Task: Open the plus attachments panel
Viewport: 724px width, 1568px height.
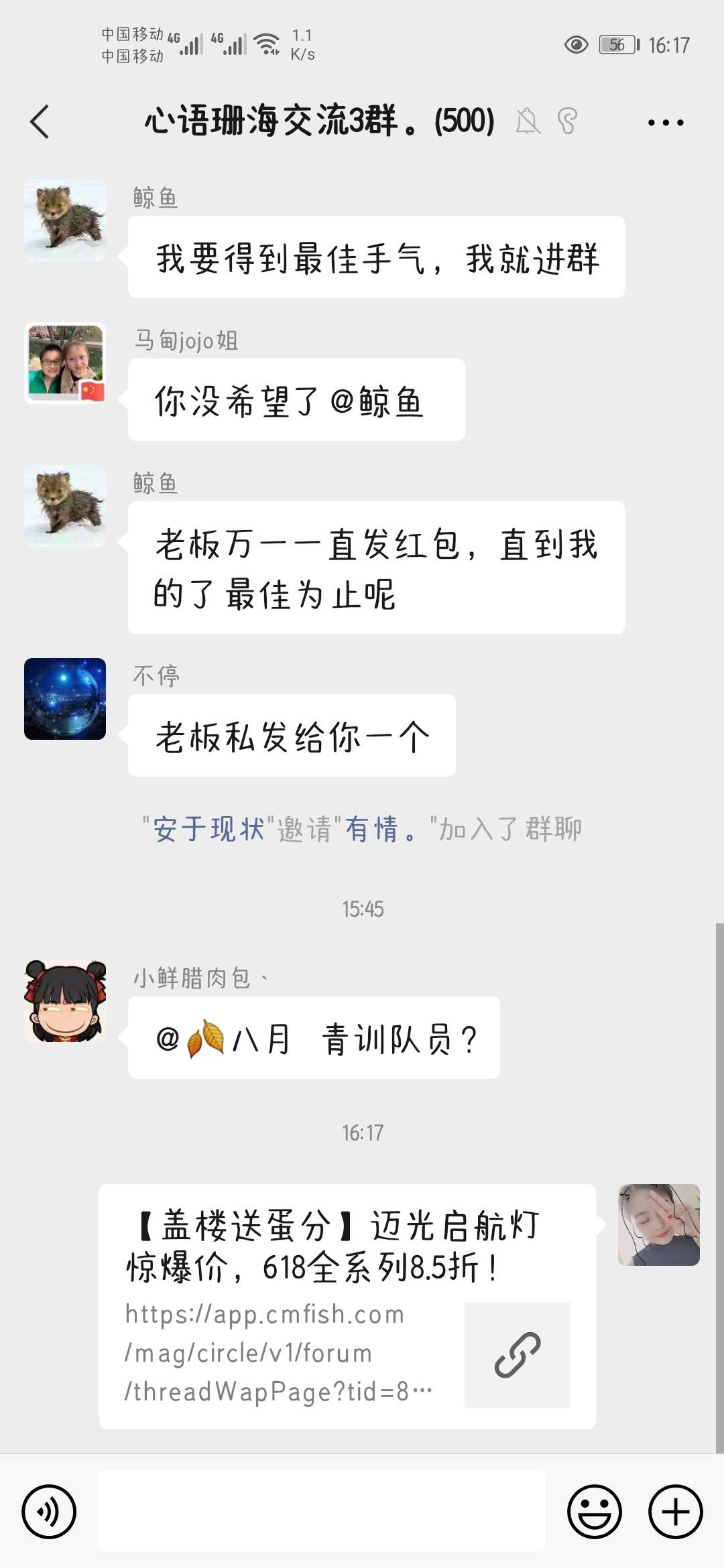Action: pyautogui.click(x=675, y=1512)
